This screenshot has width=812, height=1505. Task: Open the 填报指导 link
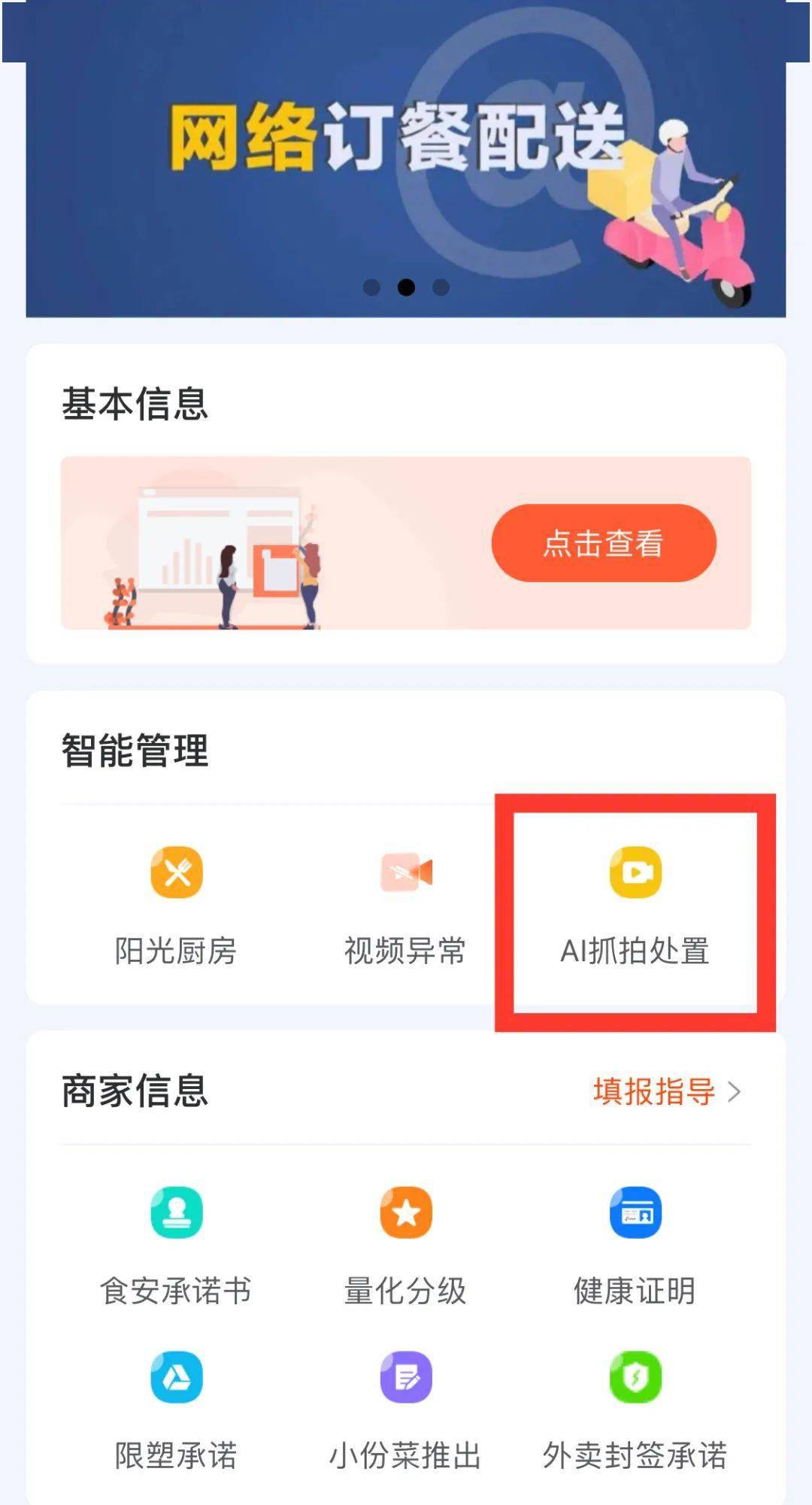point(666,1091)
